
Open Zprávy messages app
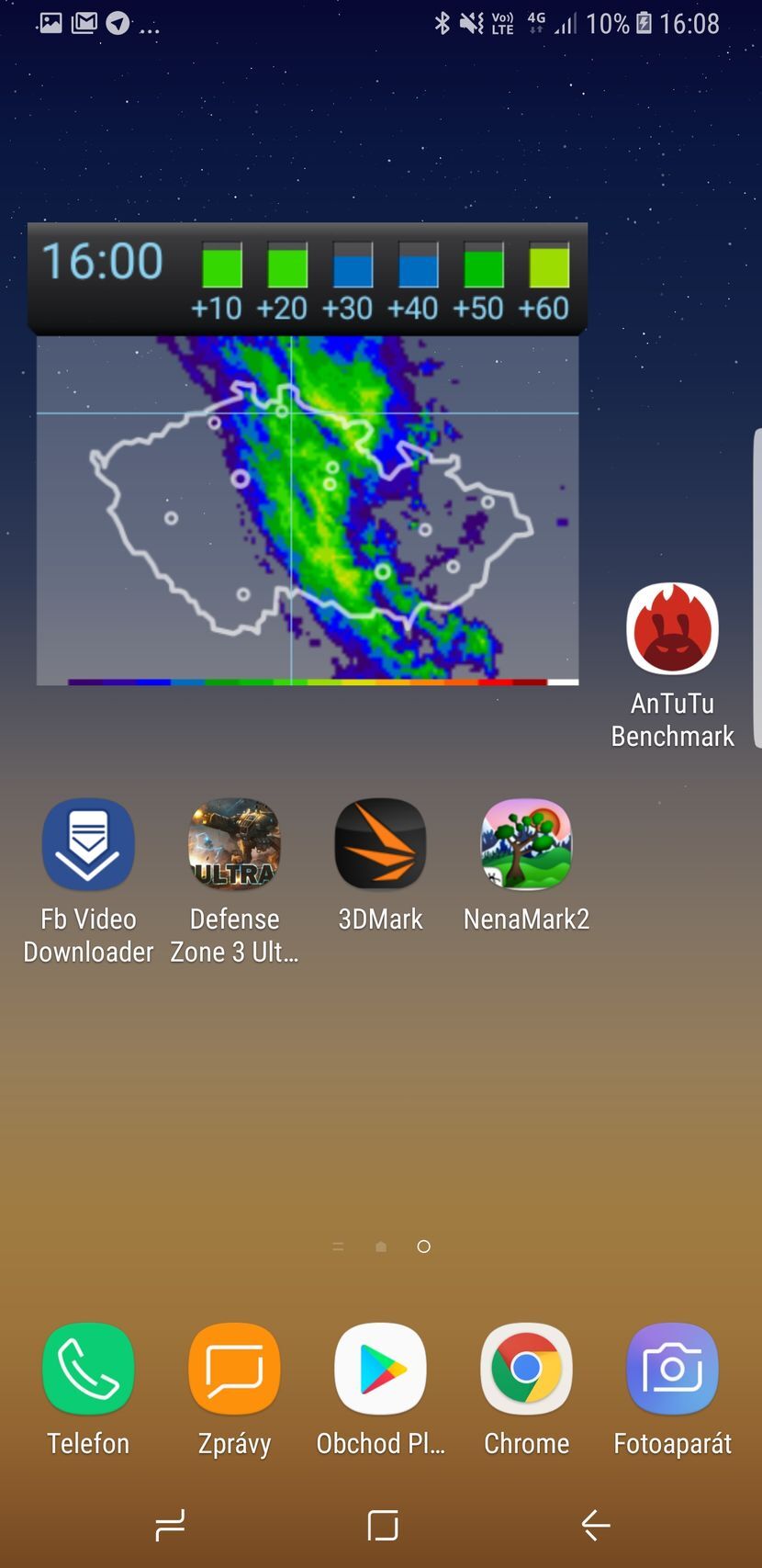coord(234,1369)
